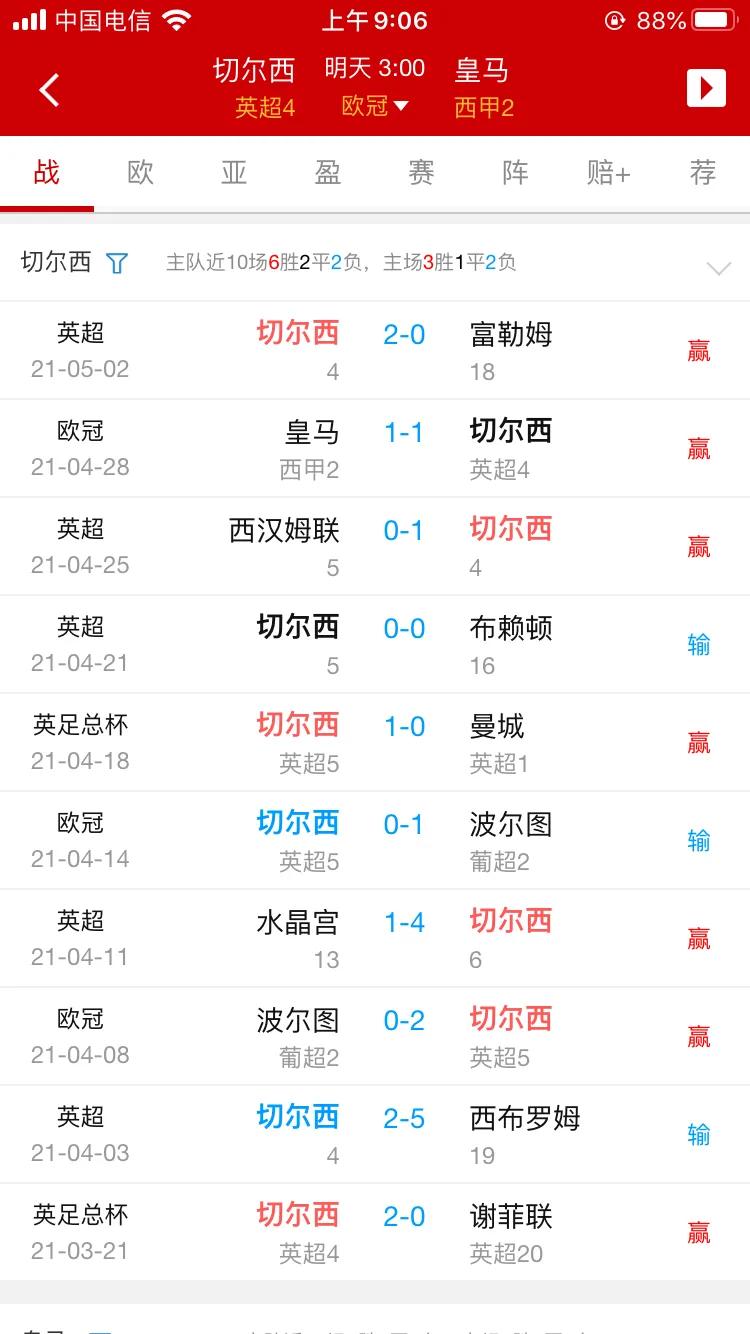Switch to the 欧 tab
The width and height of the screenshot is (750, 1334).
(141, 173)
